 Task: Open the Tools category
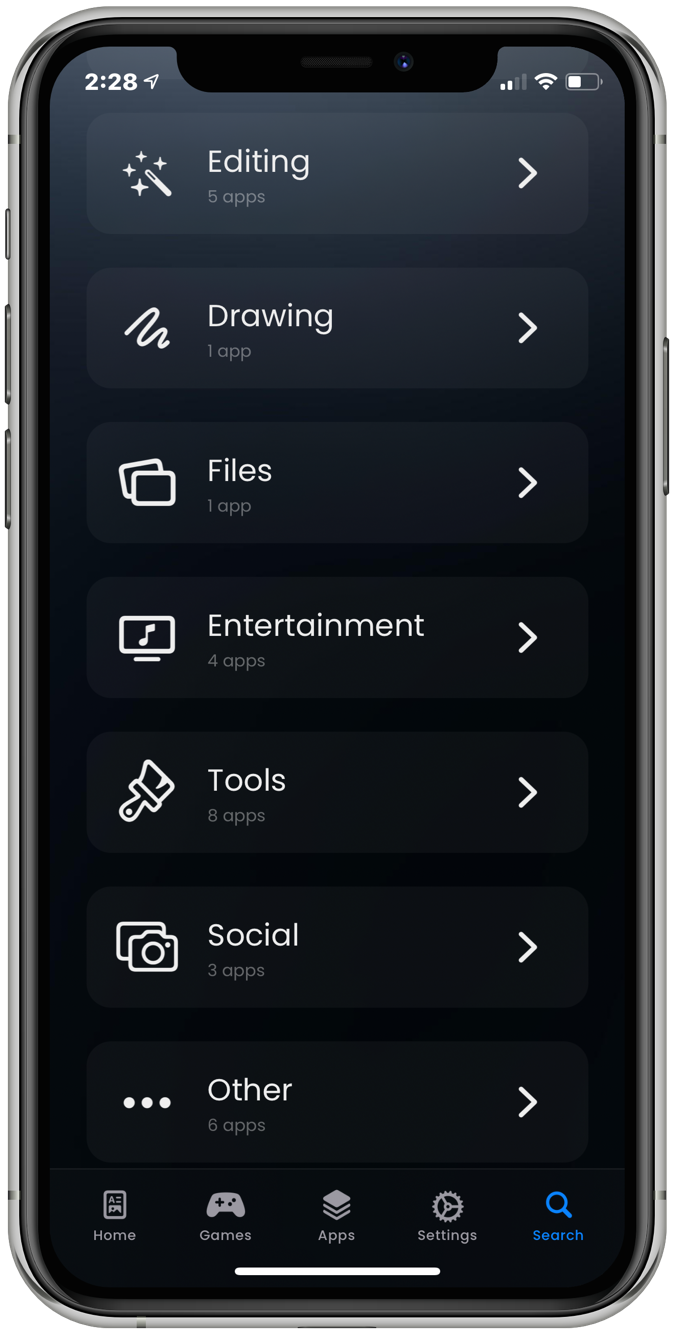(337, 792)
